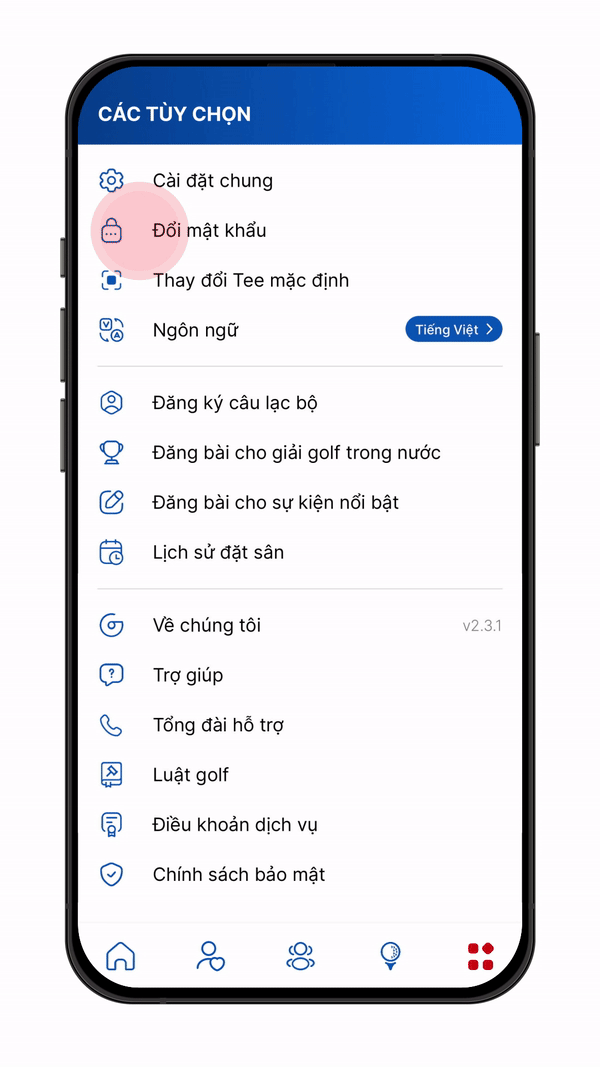Image resolution: width=600 pixels, height=1067 pixels.
Task: Open Đăng bài cho giải golf trong nước
Action: [296, 453]
